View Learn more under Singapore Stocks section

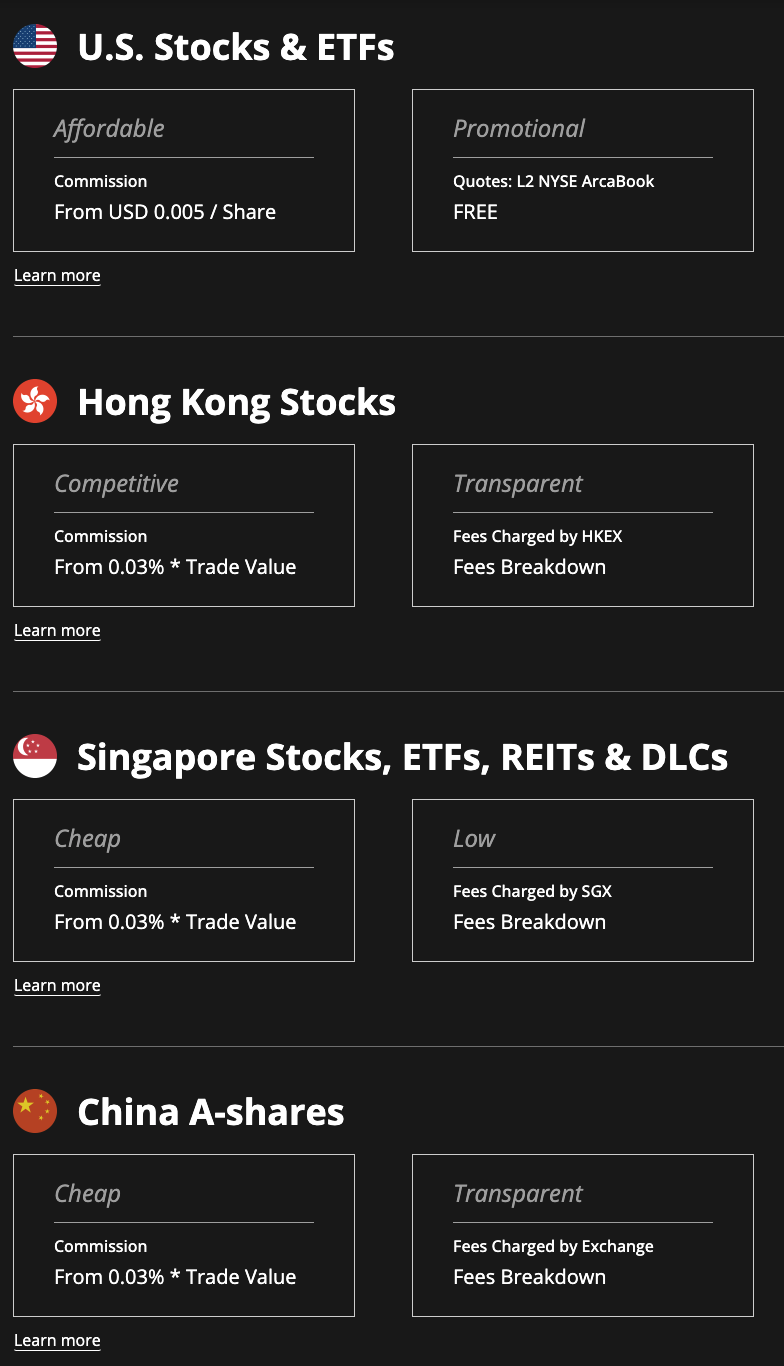[57, 986]
